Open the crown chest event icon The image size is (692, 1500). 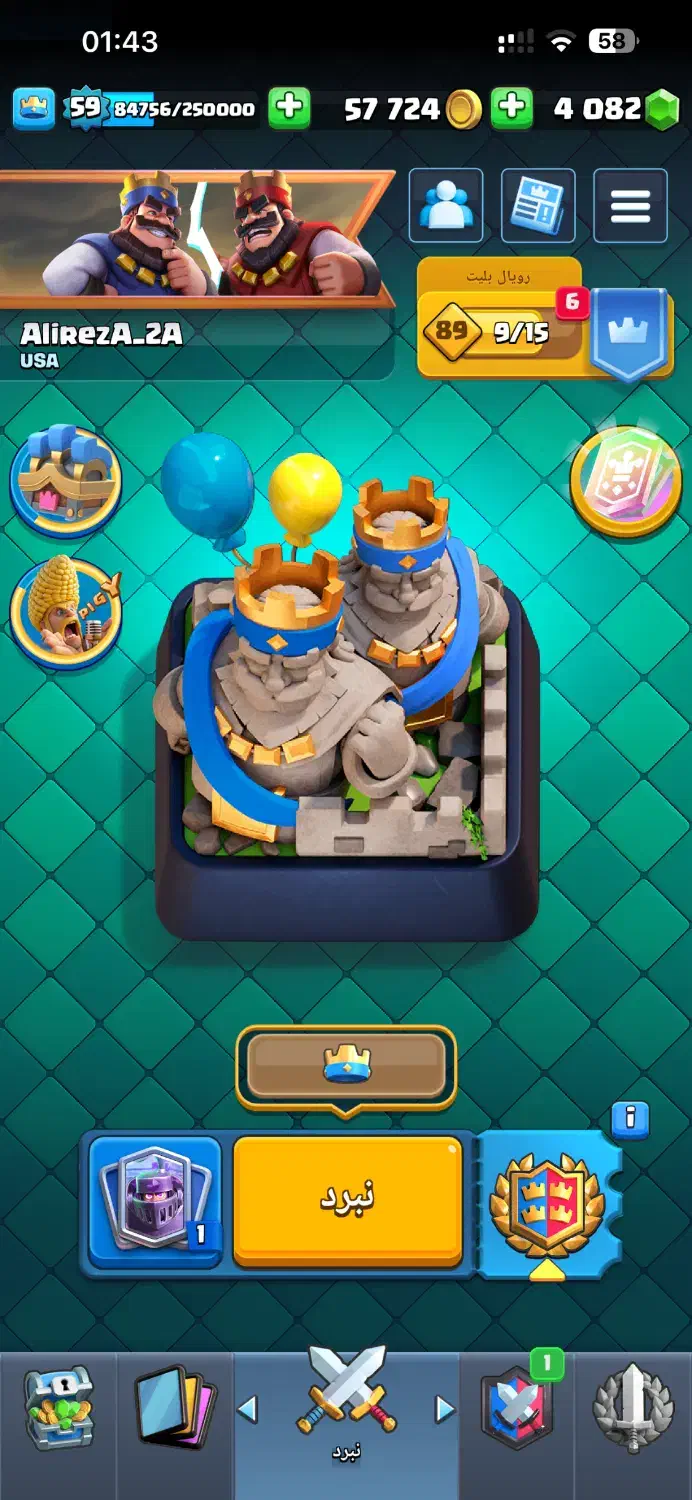coord(66,481)
